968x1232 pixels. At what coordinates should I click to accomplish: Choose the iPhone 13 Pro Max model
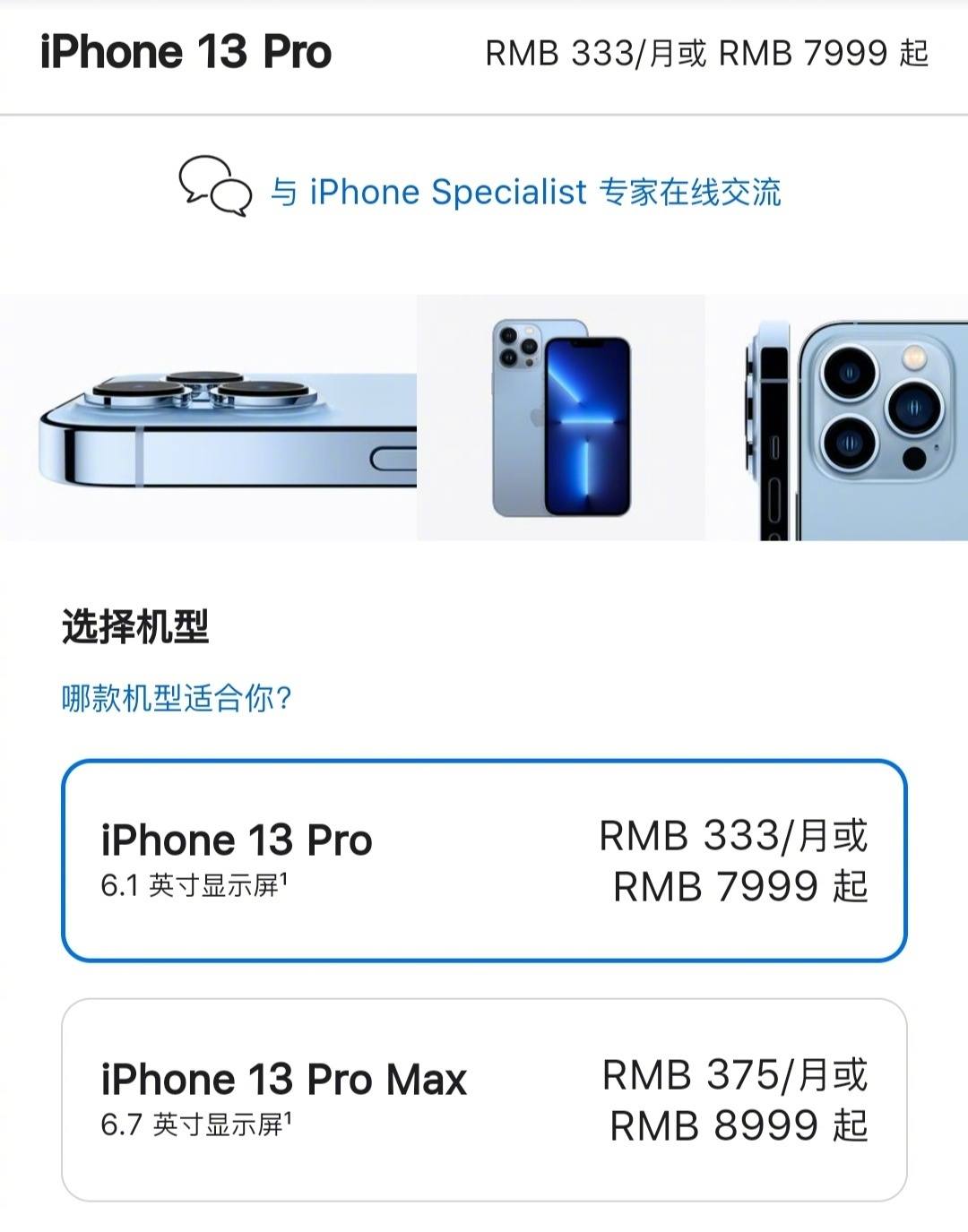tap(484, 1099)
